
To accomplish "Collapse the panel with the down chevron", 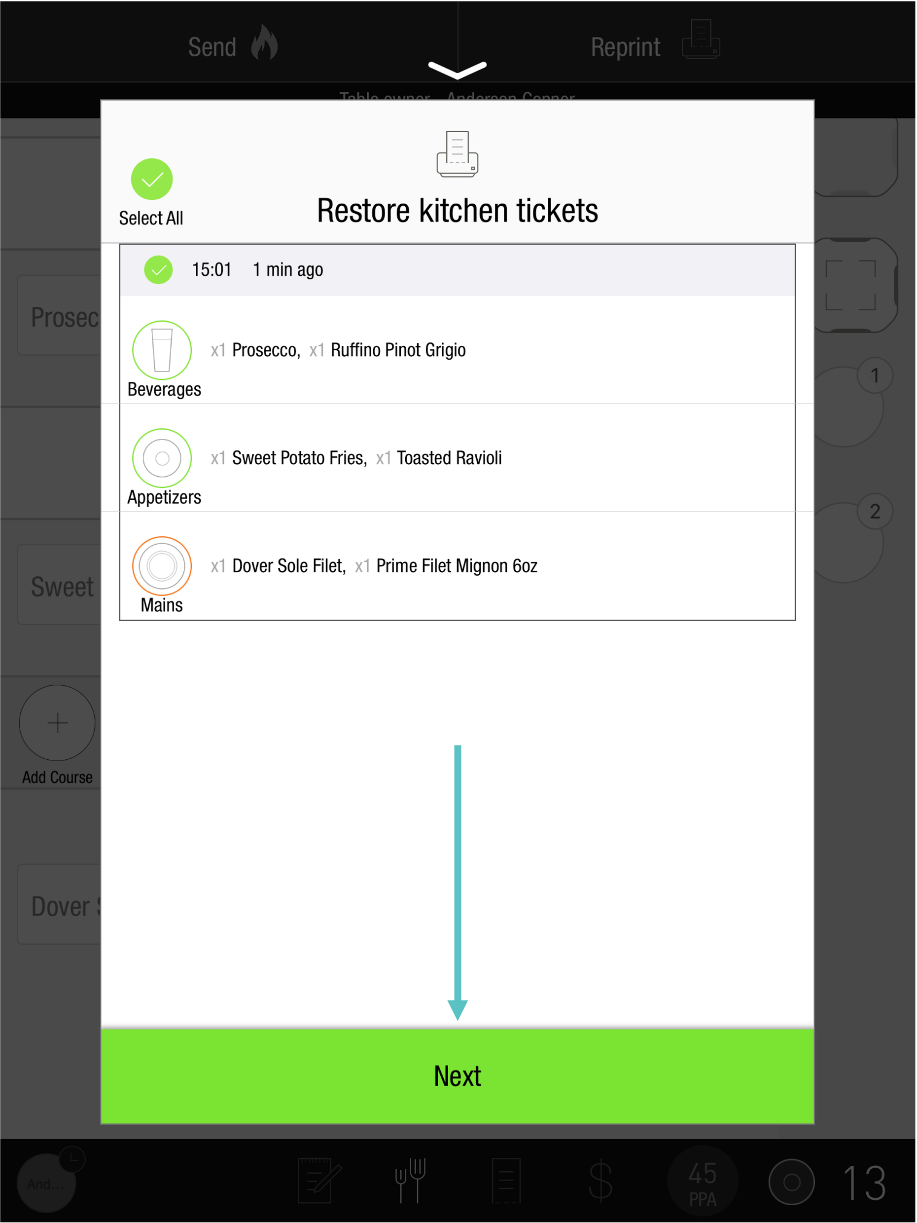I will (457, 70).
